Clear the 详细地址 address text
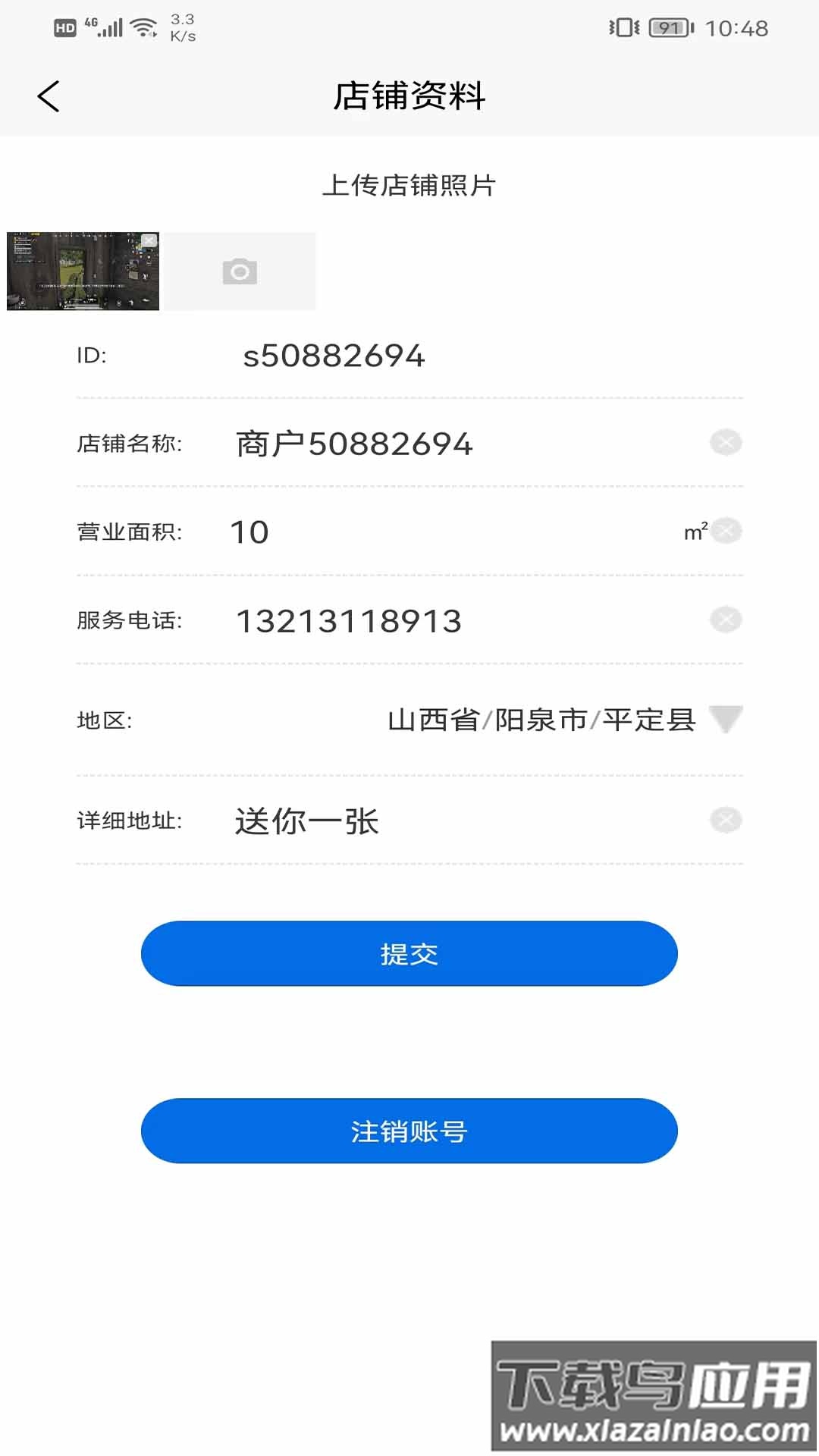The image size is (819, 1456). click(726, 821)
